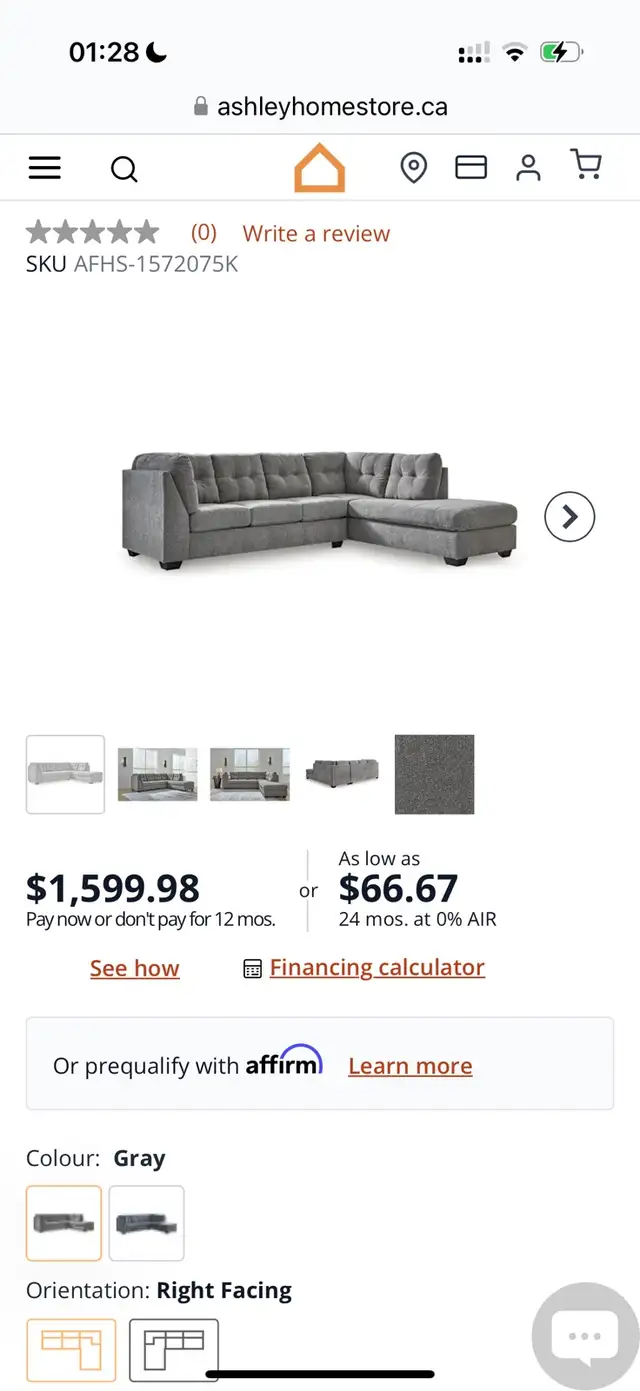Open the chat bubble

(585, 1336)
